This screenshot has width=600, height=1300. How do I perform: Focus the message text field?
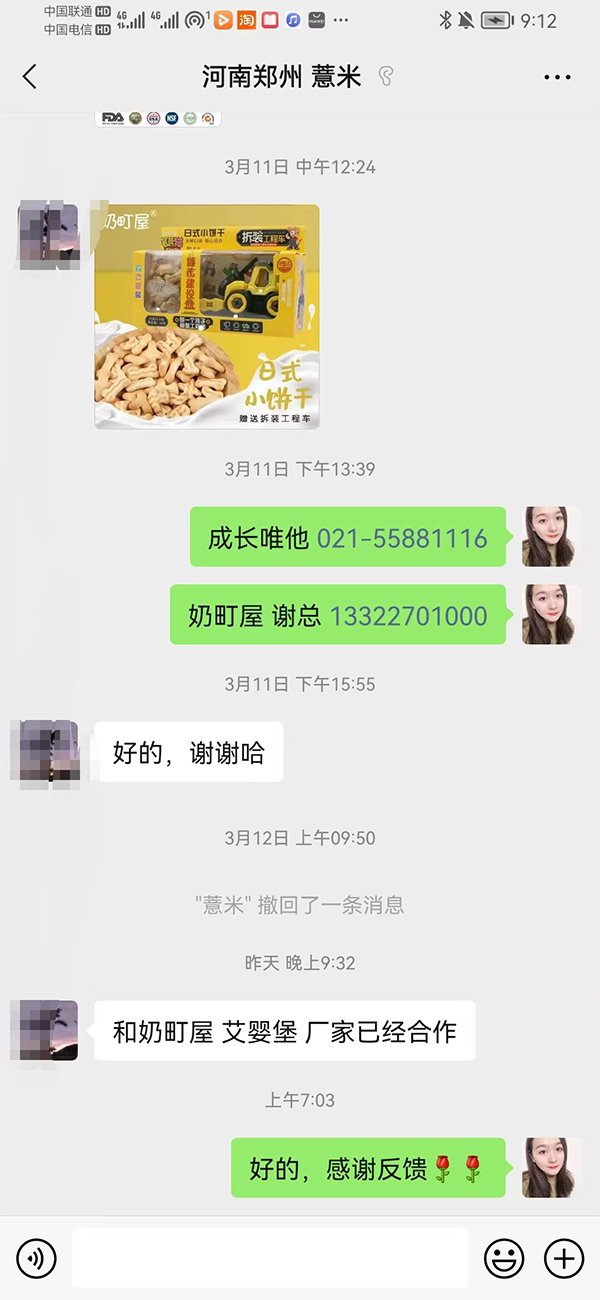coord(270,1257)
